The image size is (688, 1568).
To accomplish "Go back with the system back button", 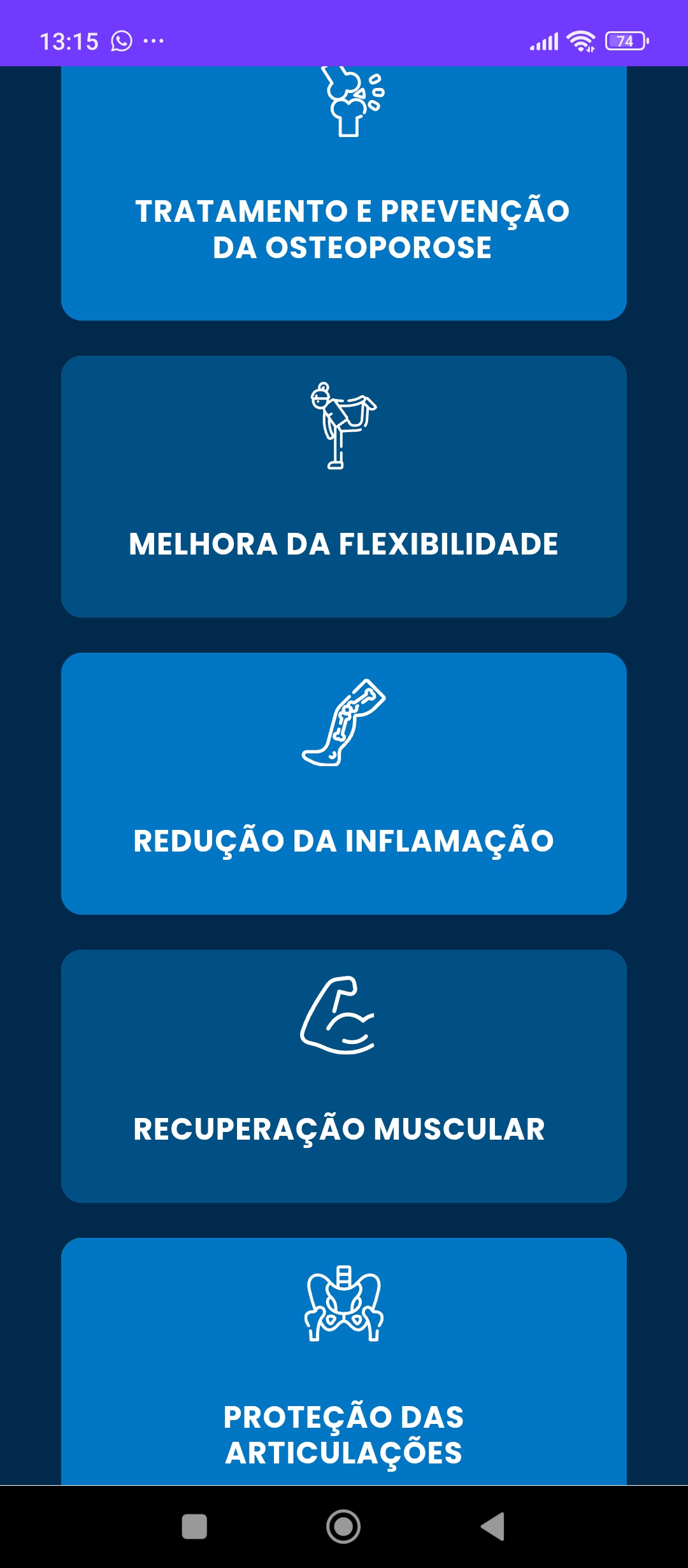I will [493, 1526].
